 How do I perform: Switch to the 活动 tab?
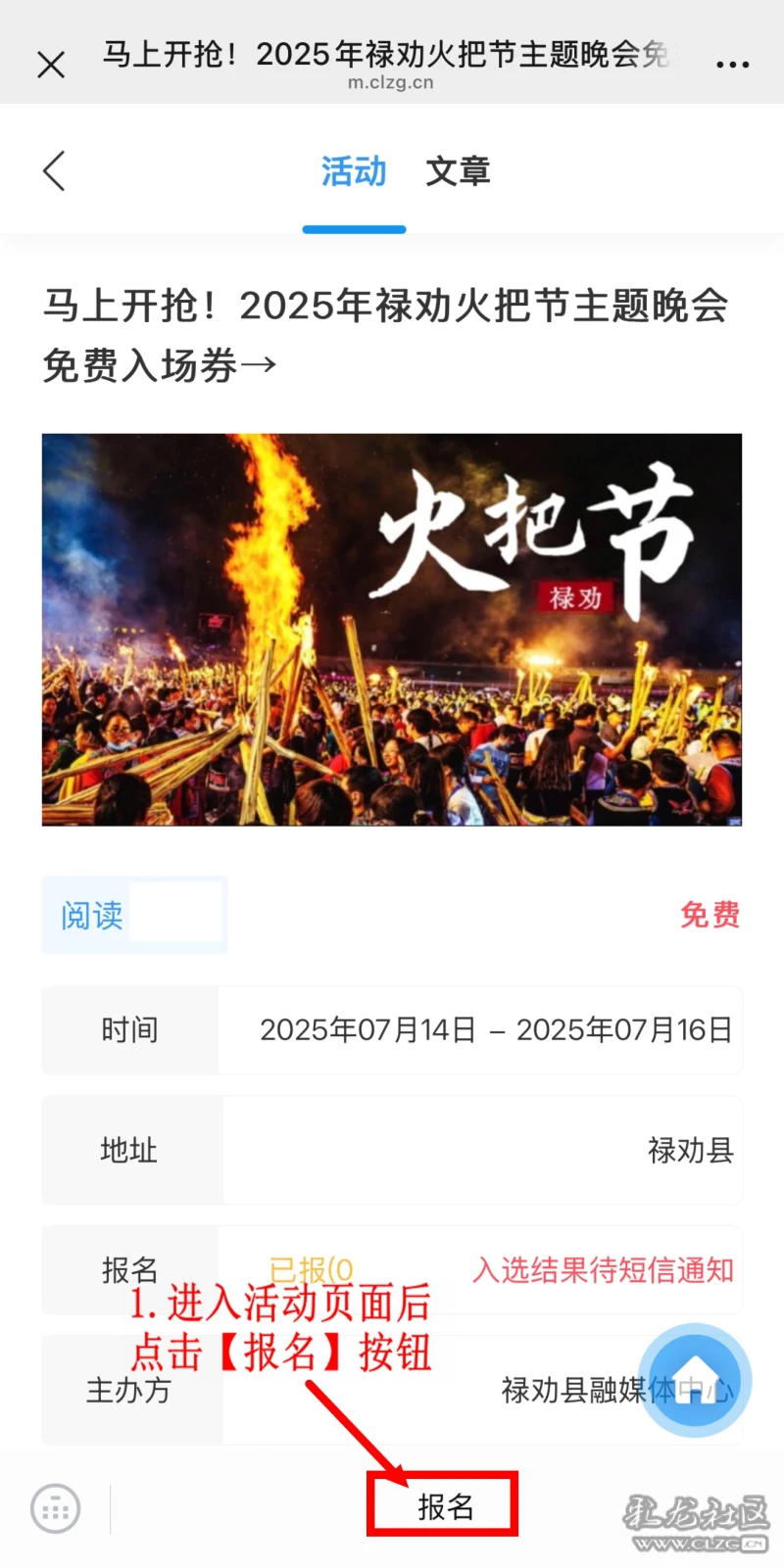(x=354, y=172)
